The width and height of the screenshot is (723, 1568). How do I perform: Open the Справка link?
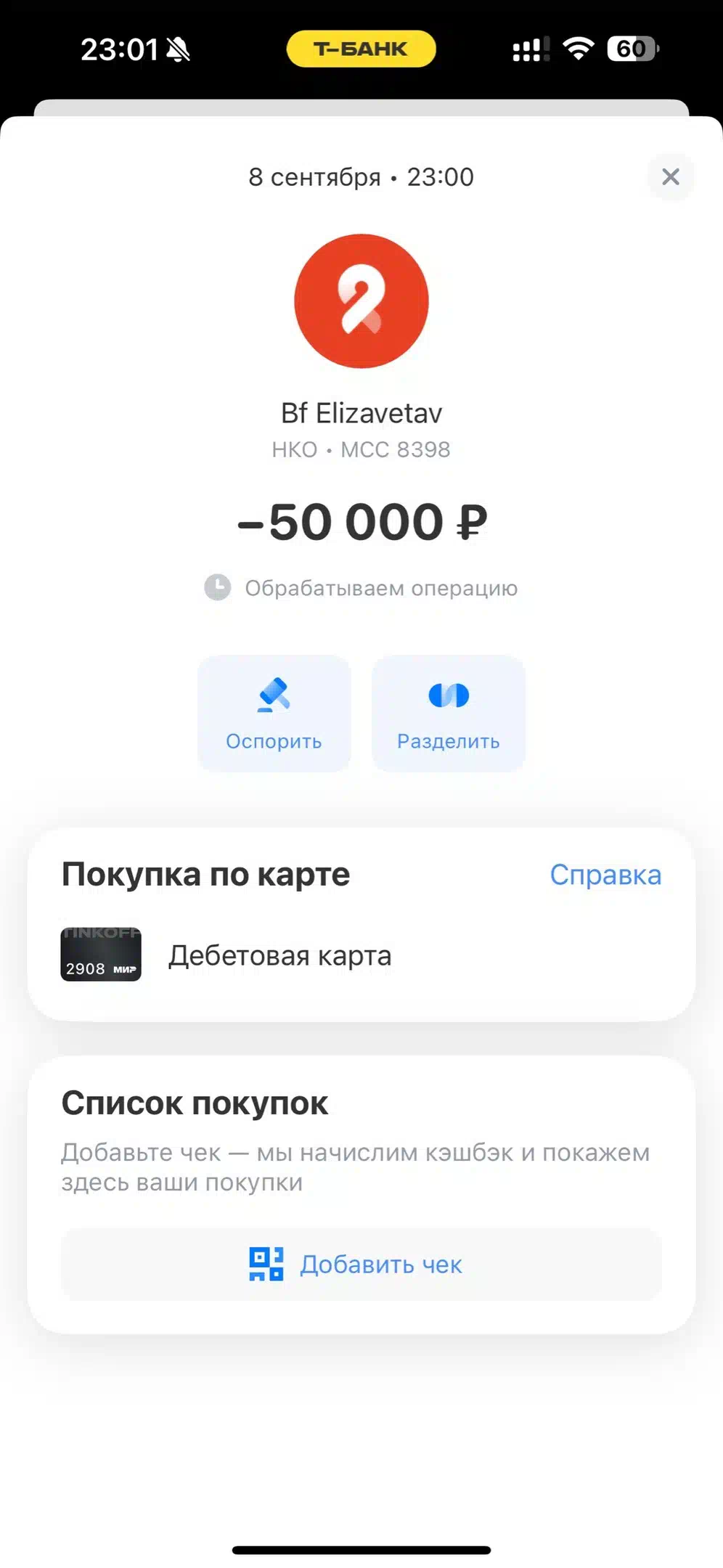tap(605, 875)
